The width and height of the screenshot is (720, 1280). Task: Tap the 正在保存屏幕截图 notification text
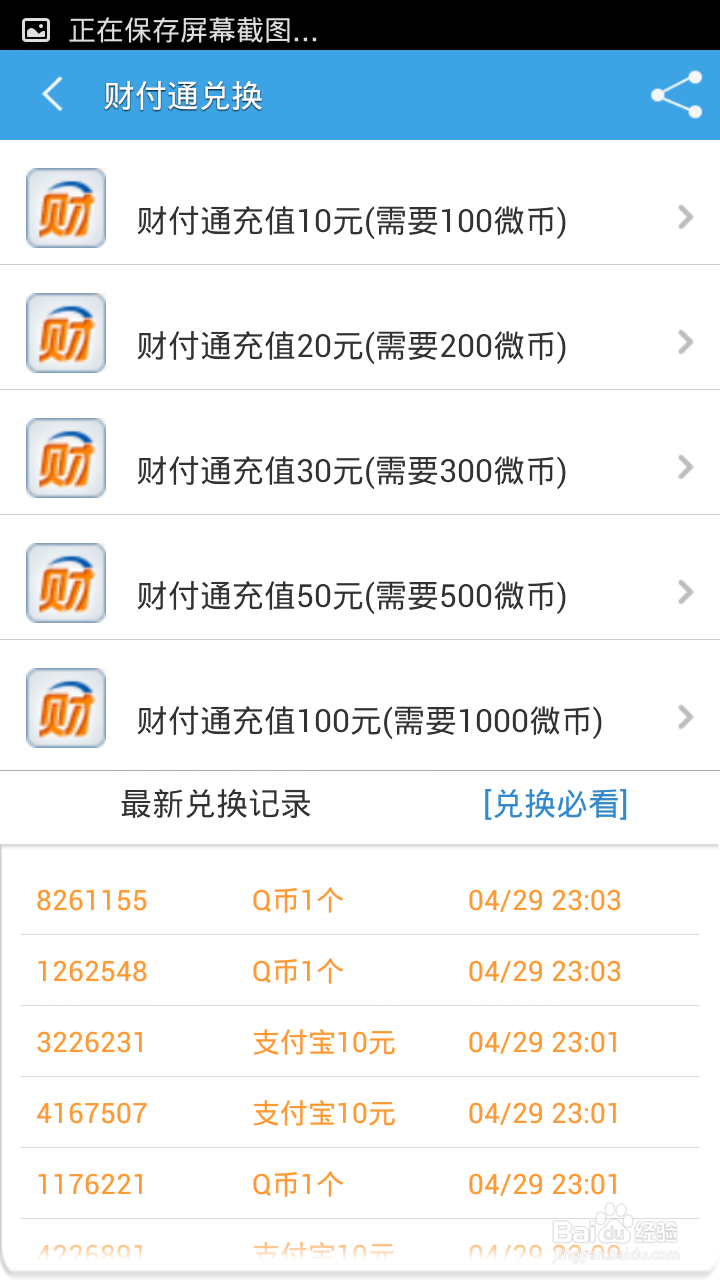(x=190, y=30)
